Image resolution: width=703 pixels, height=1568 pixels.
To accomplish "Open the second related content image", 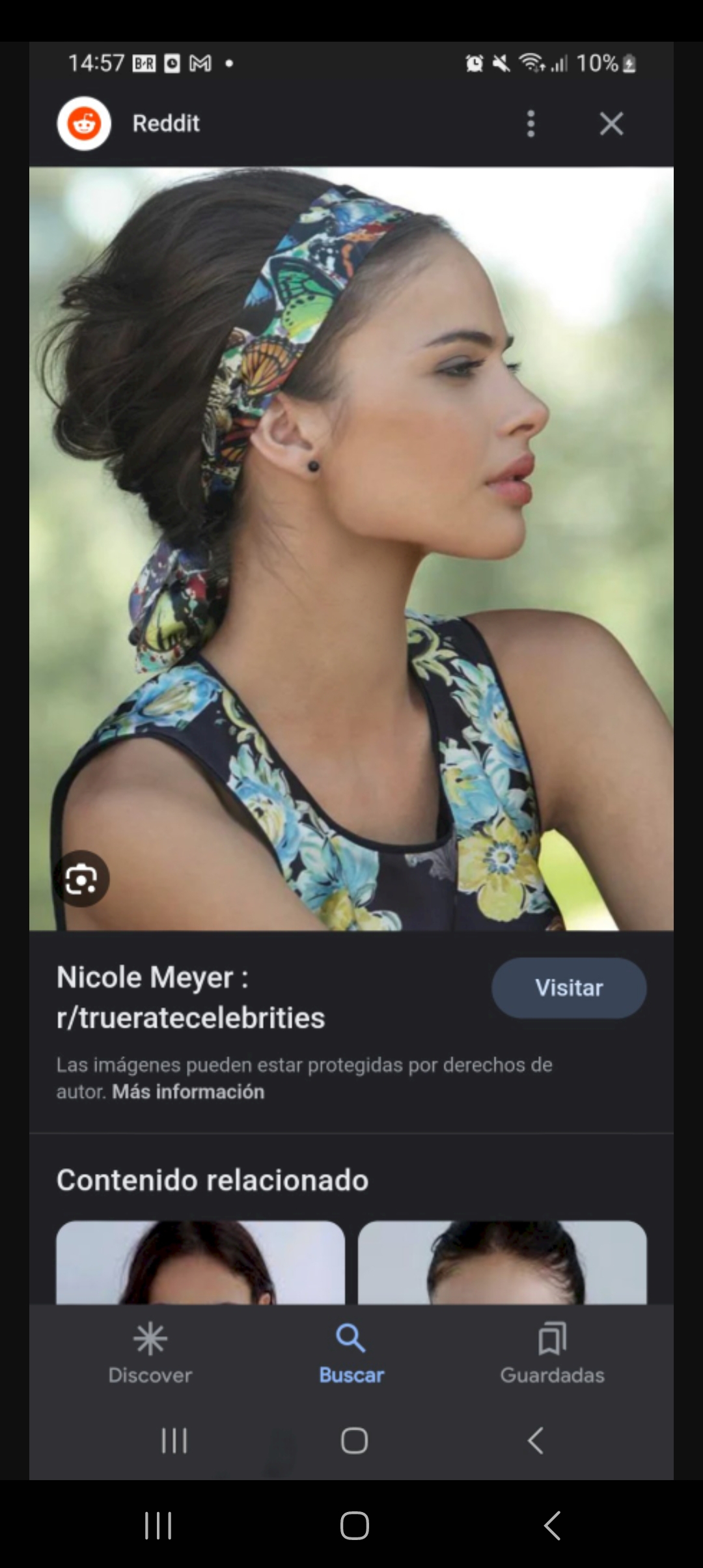I will pos(503,1263).
